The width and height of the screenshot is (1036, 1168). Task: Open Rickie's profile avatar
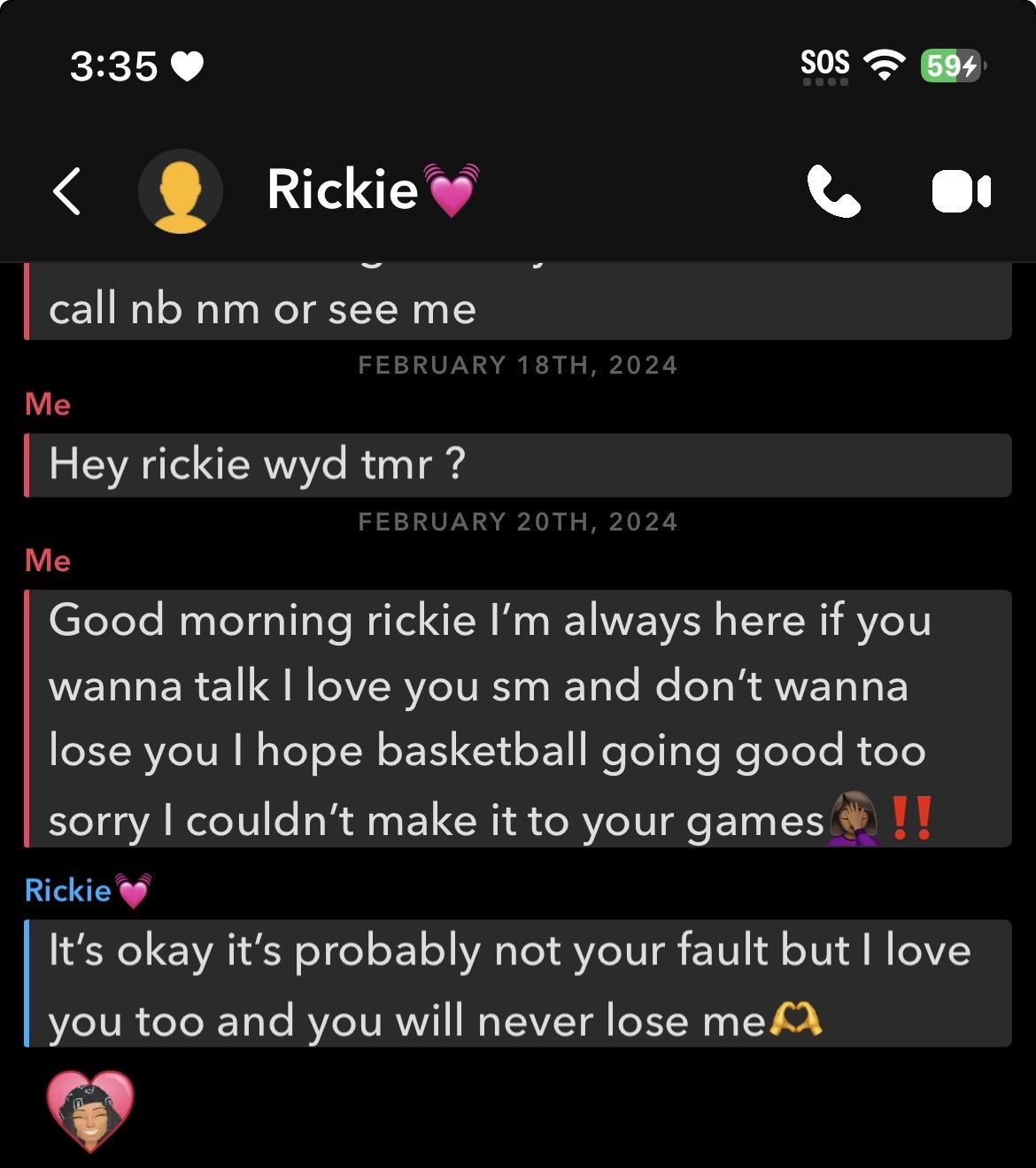click(181, 191)
